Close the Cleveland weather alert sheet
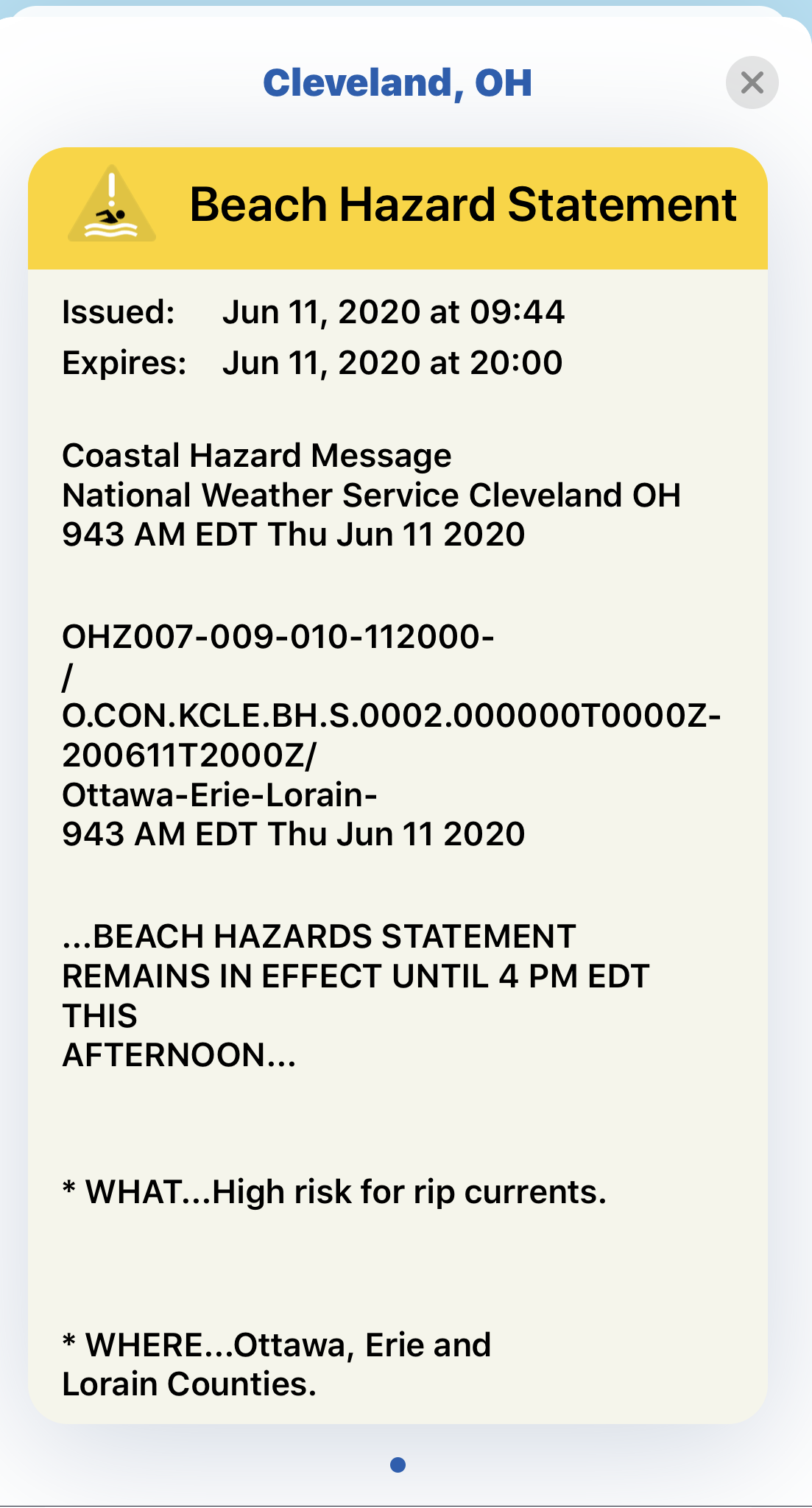The width and height of the screenshot is (812, 1508). point(752,82)
